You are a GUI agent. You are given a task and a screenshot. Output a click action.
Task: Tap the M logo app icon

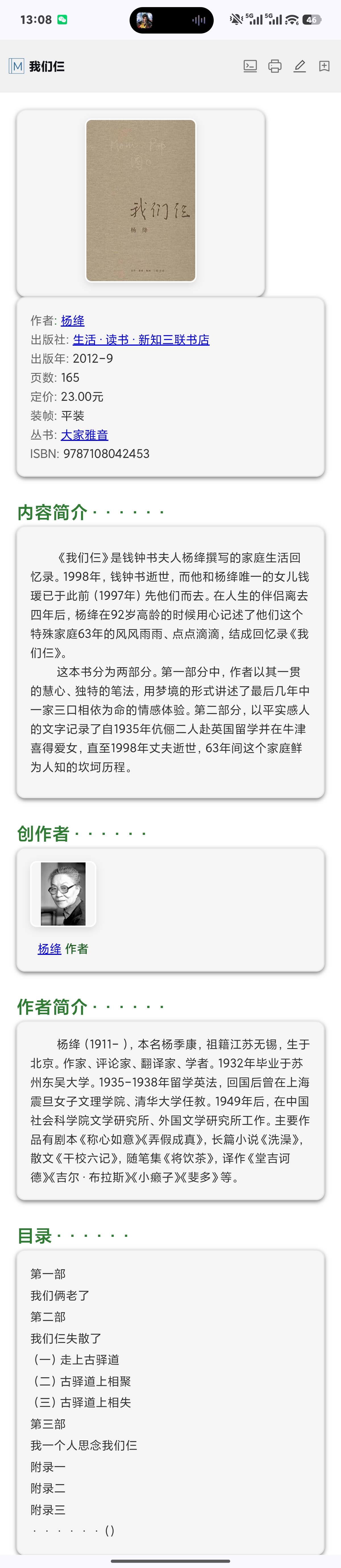[x=16, y=66]
